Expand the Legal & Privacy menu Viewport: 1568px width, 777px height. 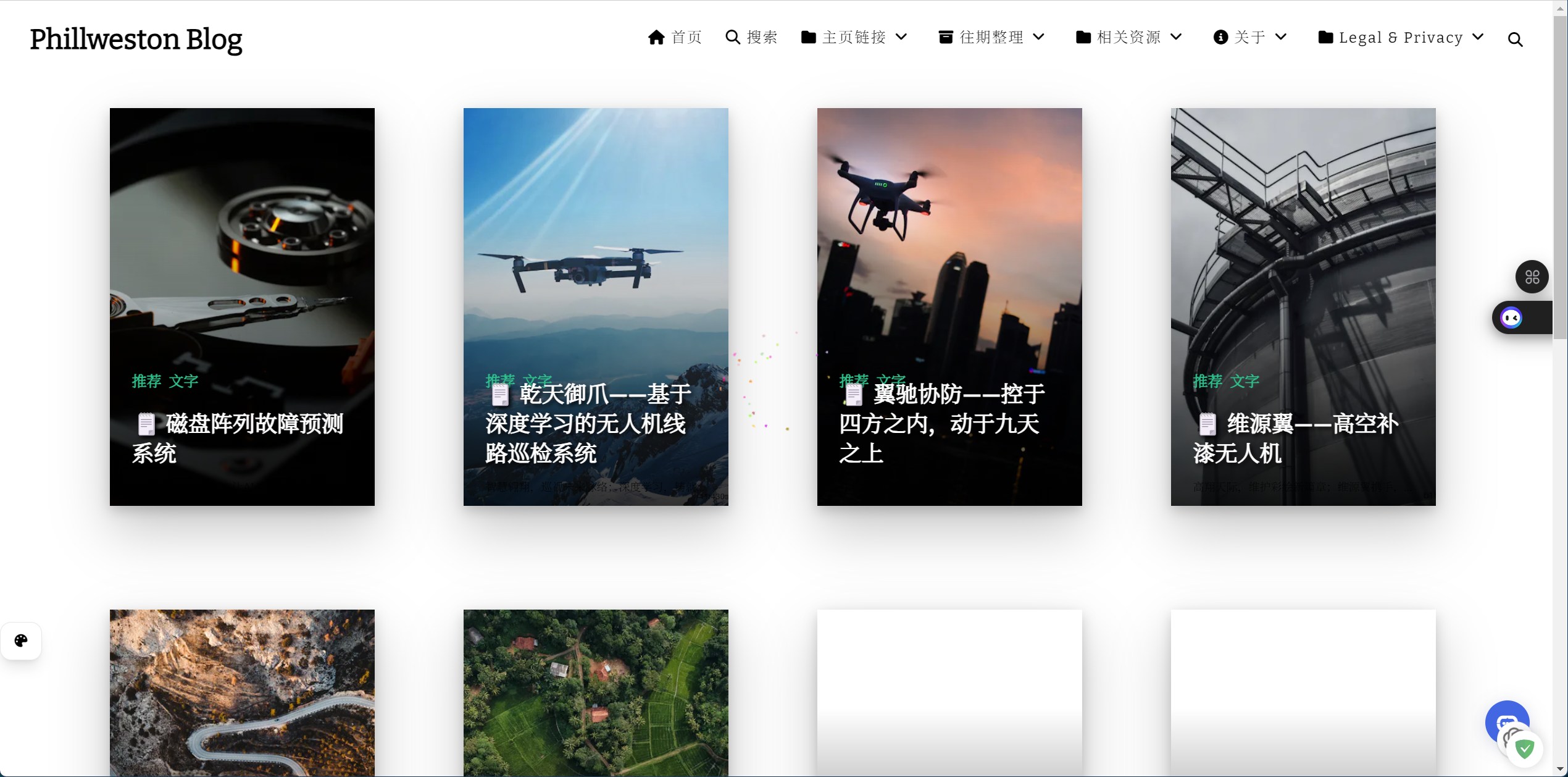pyautogui.click(x=1401, y=38)
